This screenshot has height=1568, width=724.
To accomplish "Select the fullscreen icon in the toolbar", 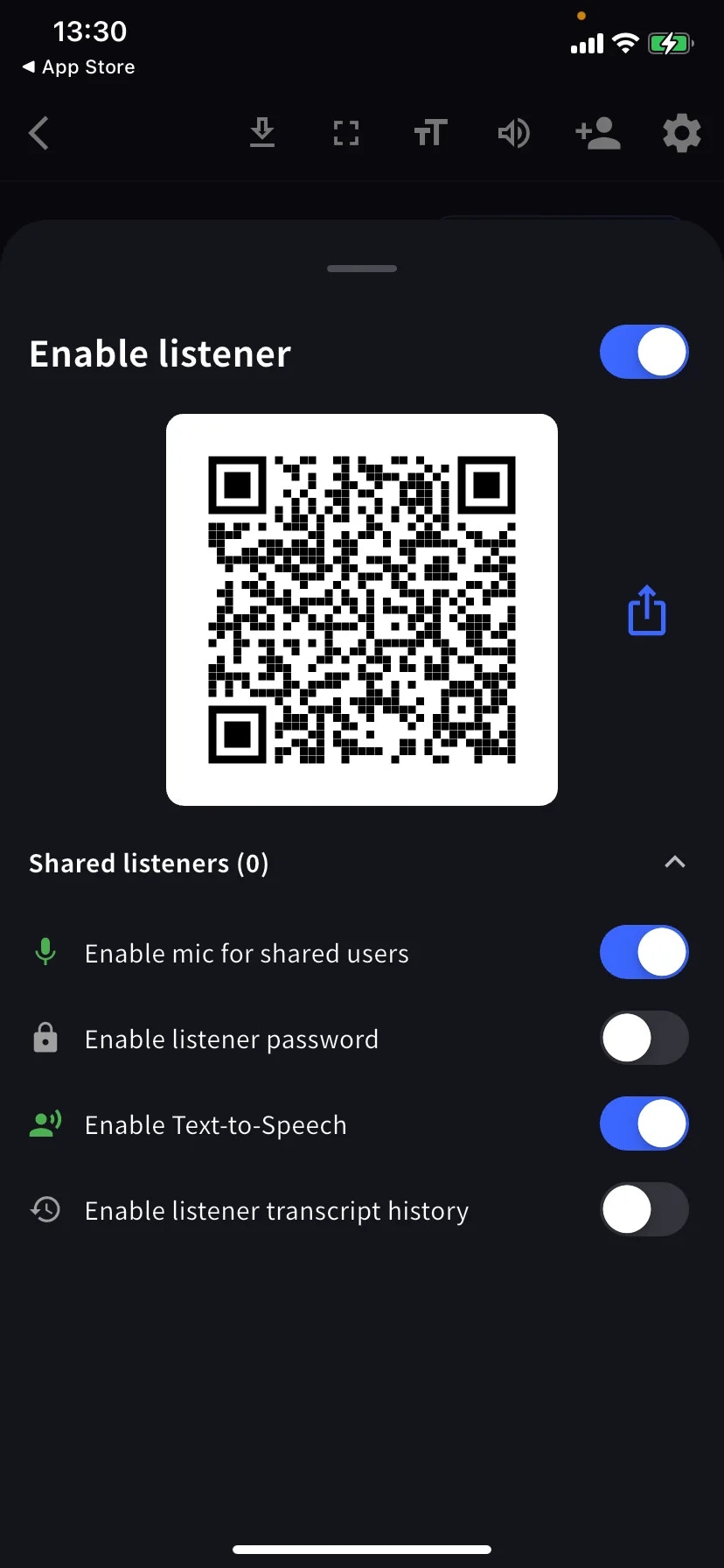I will (x=345, y=133).
